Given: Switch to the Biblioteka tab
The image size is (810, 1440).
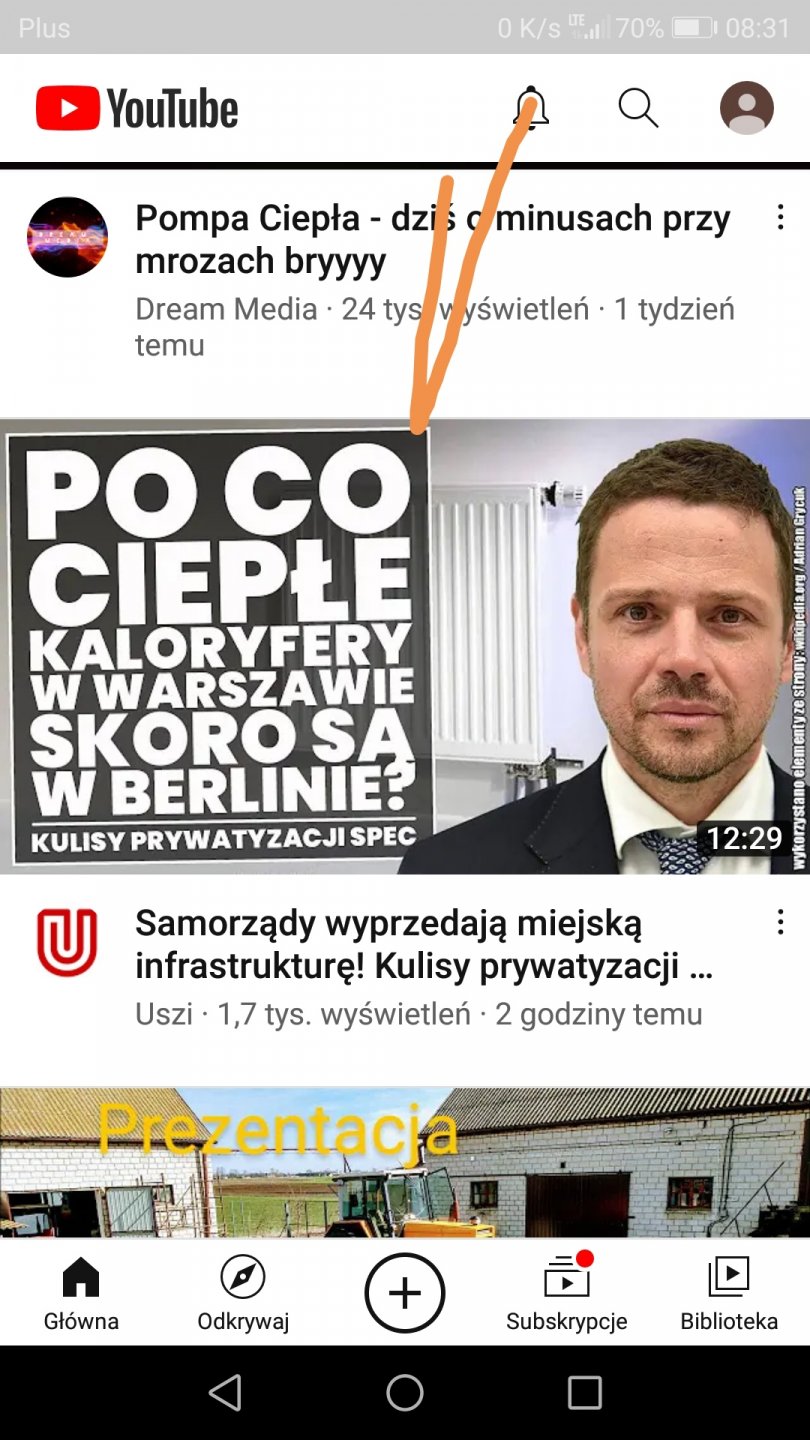Looking at the screenshot, I should click(x=729, y=1294).
